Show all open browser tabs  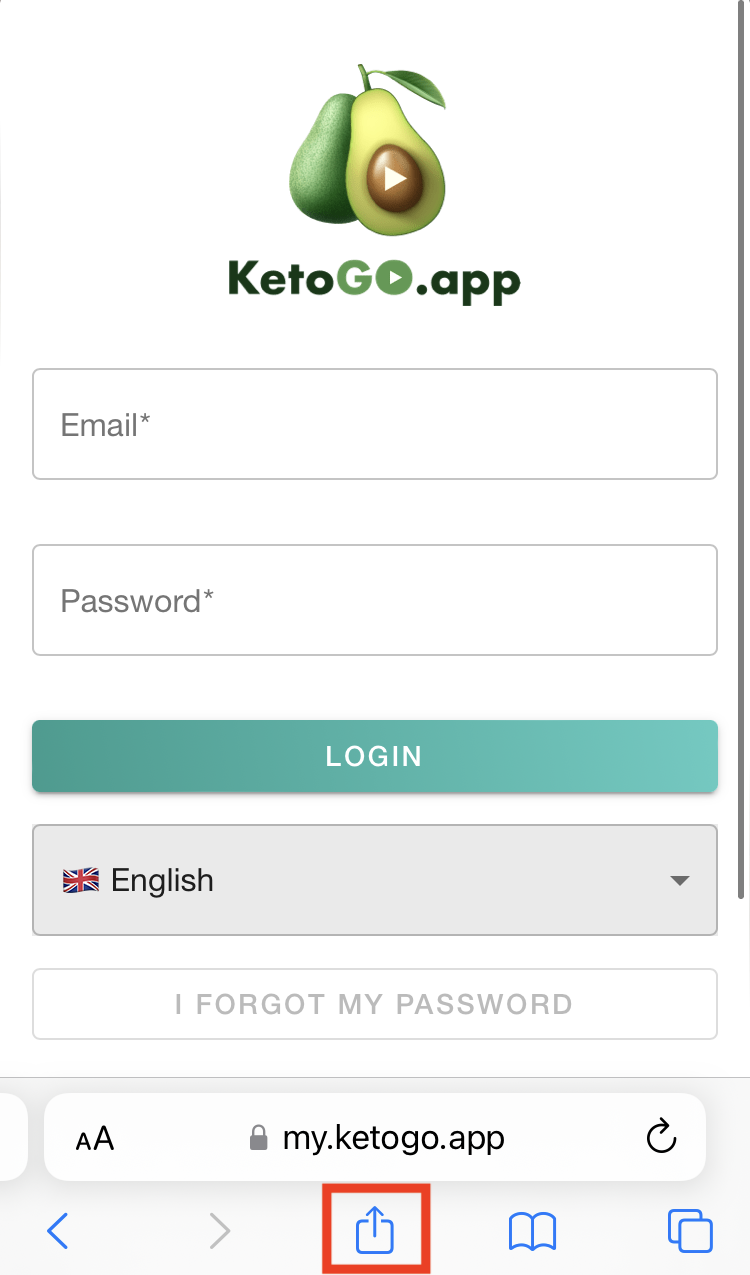(x=690, y=1231)
